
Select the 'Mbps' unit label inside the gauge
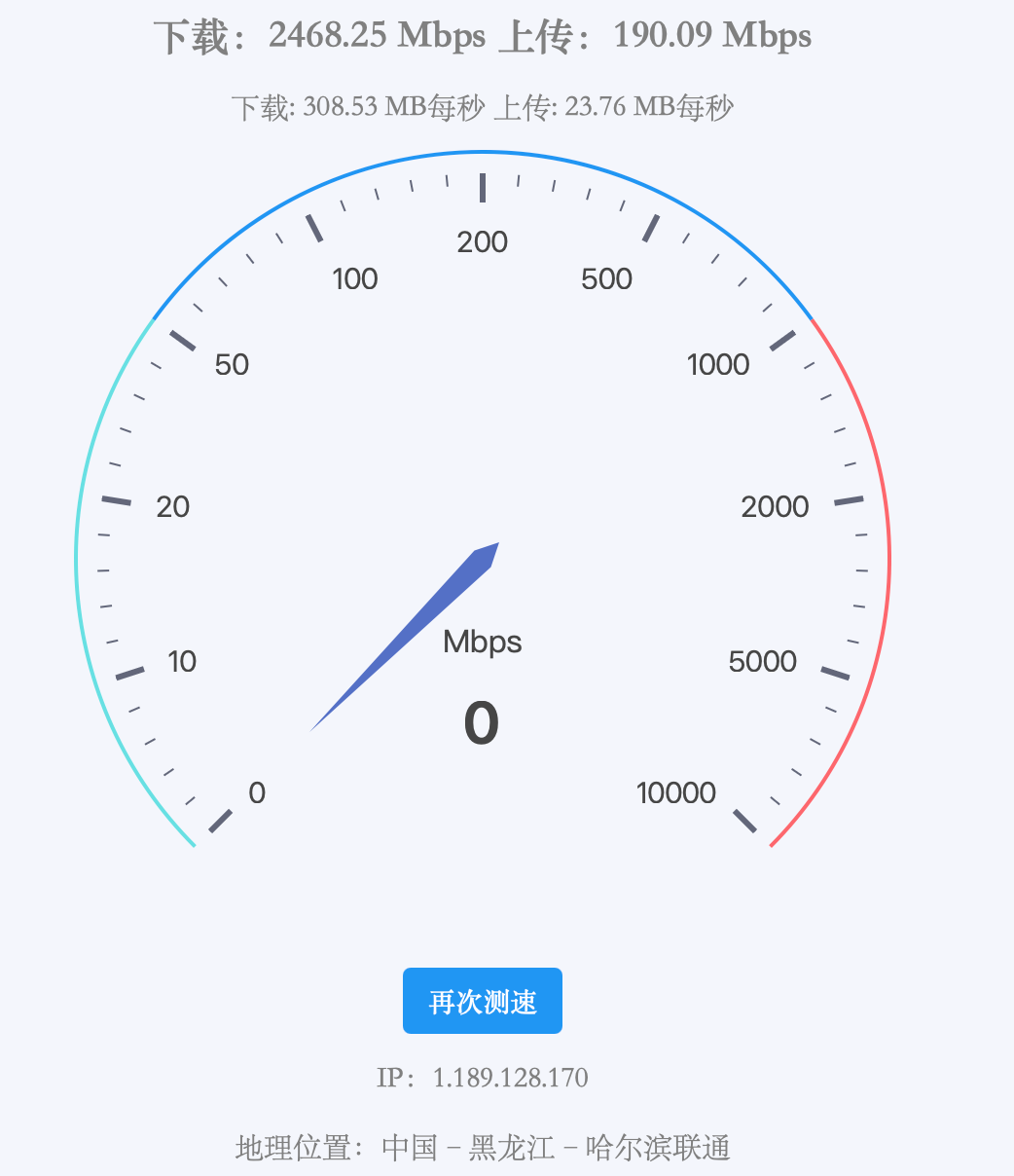pos(482,642)
